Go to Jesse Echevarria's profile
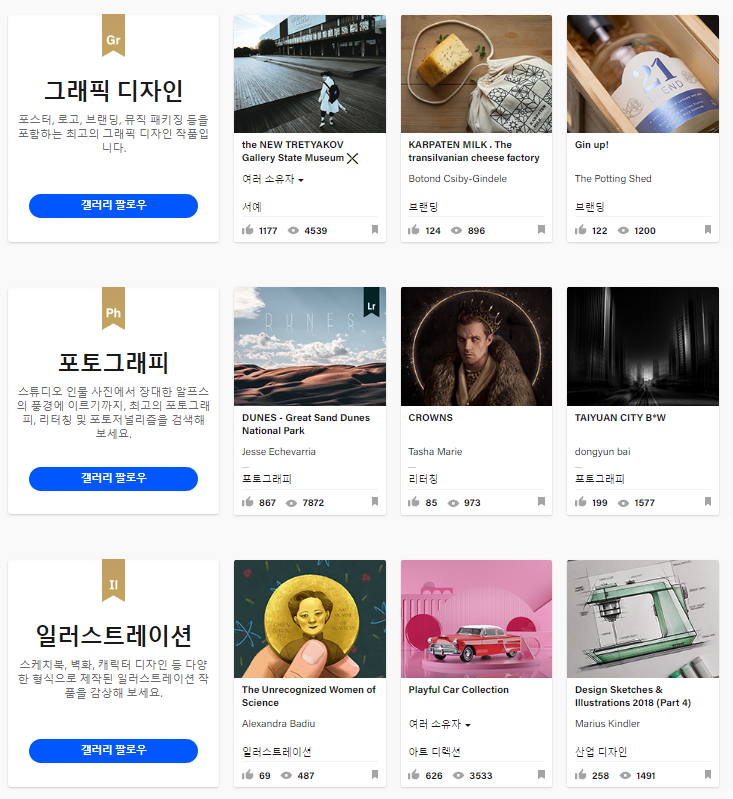Viewport: 733px width, 799px height. (x=281, y=451)
